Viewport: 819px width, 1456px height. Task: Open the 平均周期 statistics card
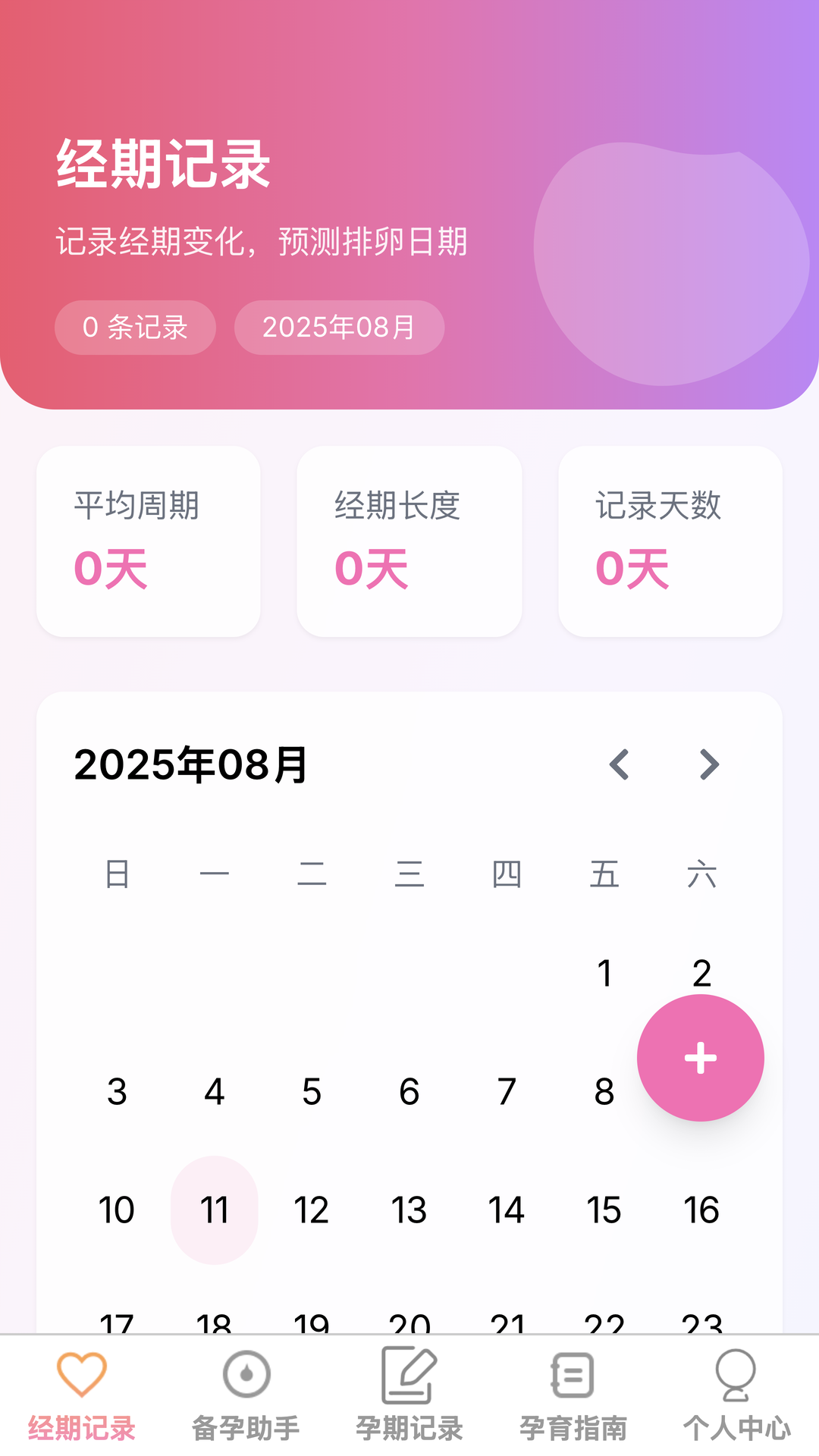coord(148,541)
